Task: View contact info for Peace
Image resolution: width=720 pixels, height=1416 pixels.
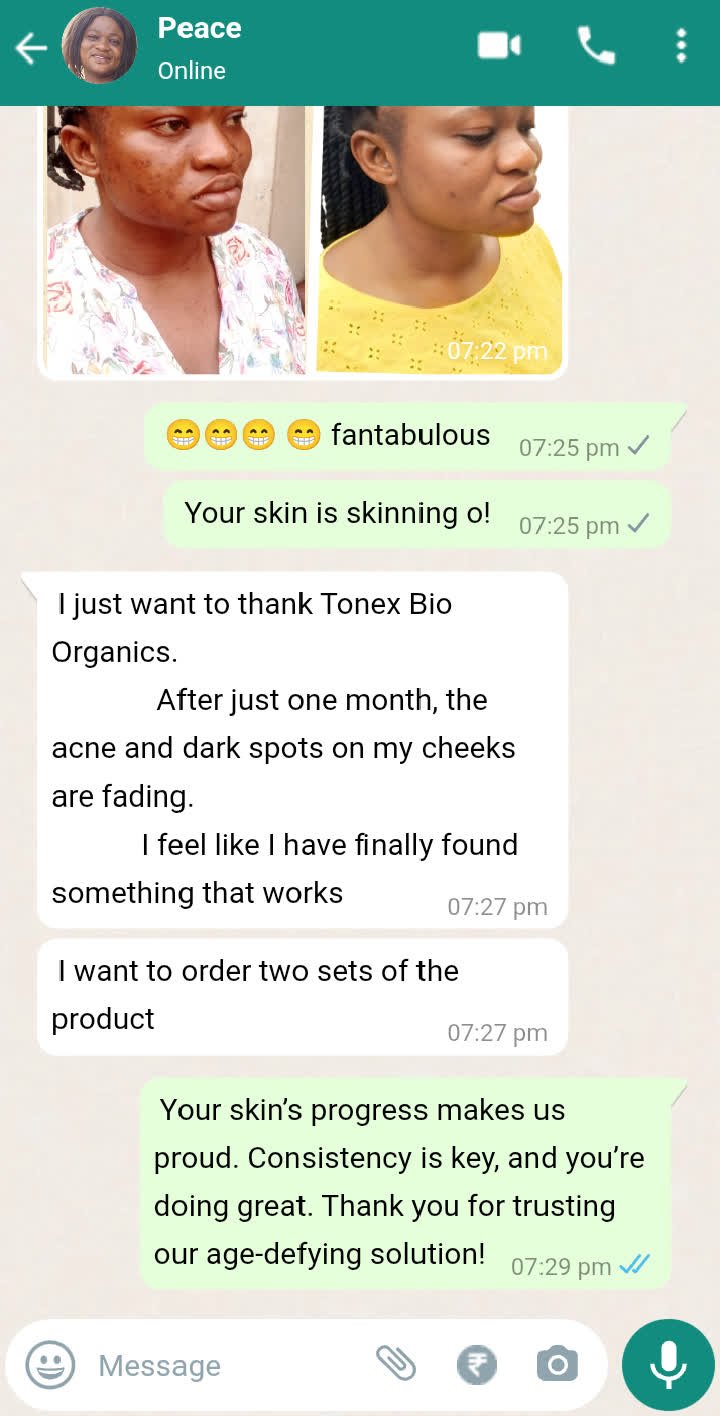Action: tap(200, 48)
